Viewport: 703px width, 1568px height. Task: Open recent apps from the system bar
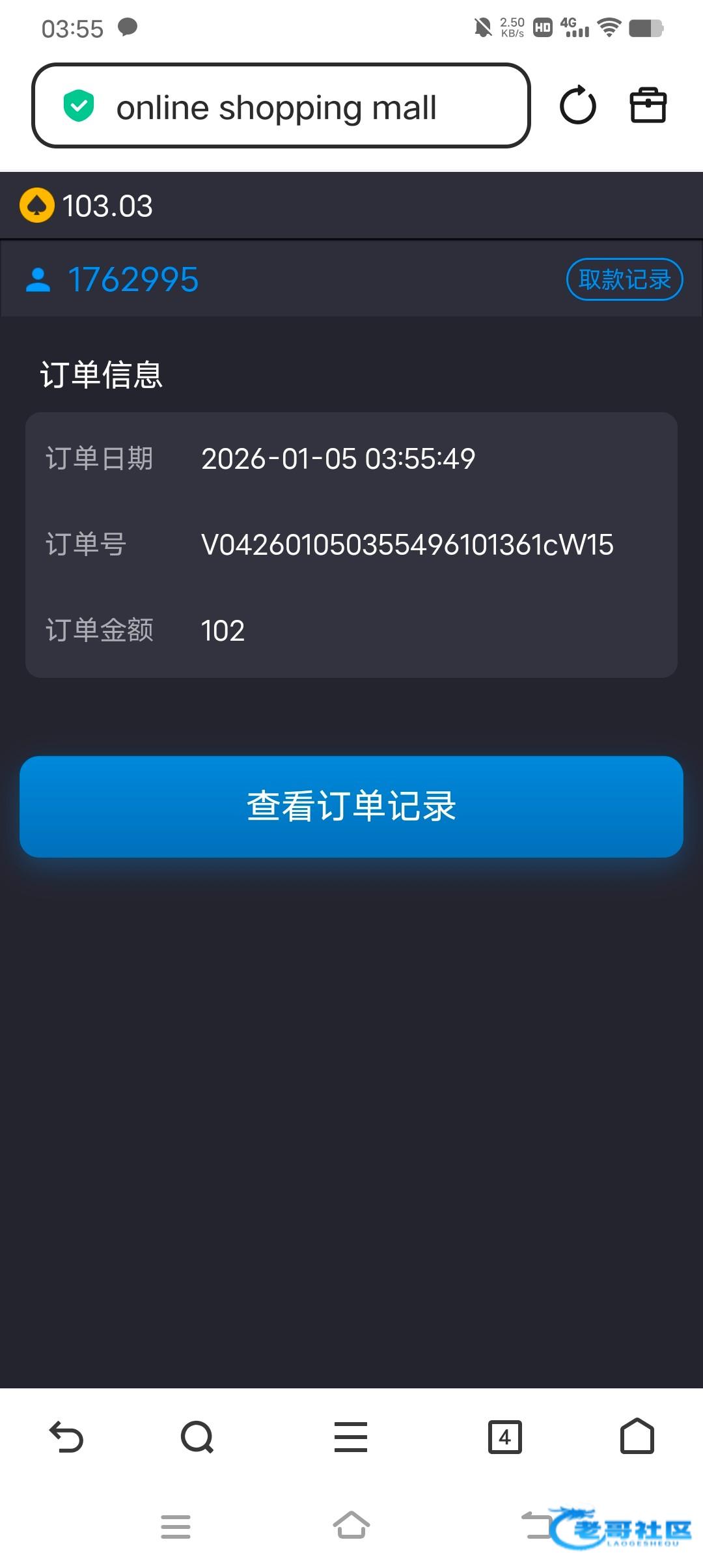pyautogui.click(x=176, y=1526)
